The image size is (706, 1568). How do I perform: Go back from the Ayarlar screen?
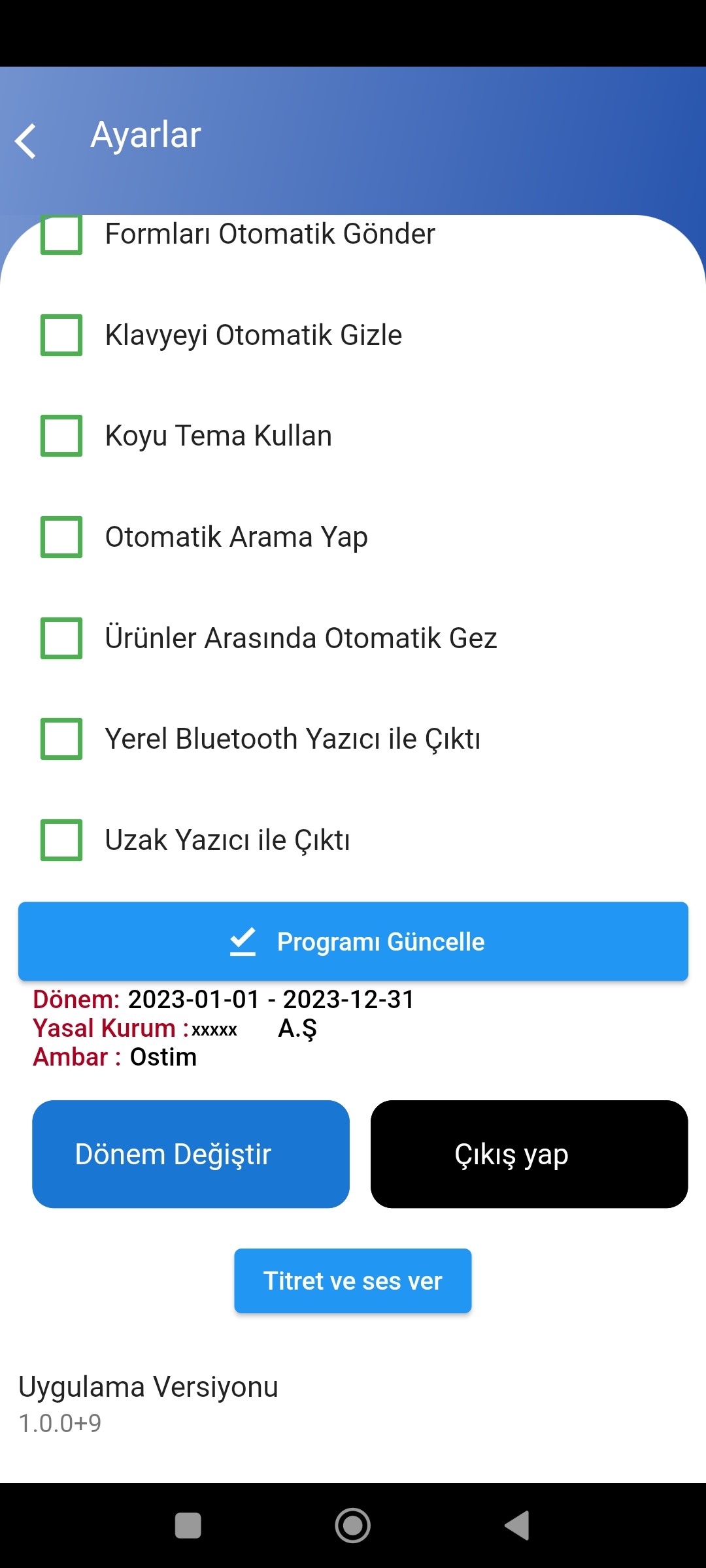pyautogui.click(x=26, y=140)
